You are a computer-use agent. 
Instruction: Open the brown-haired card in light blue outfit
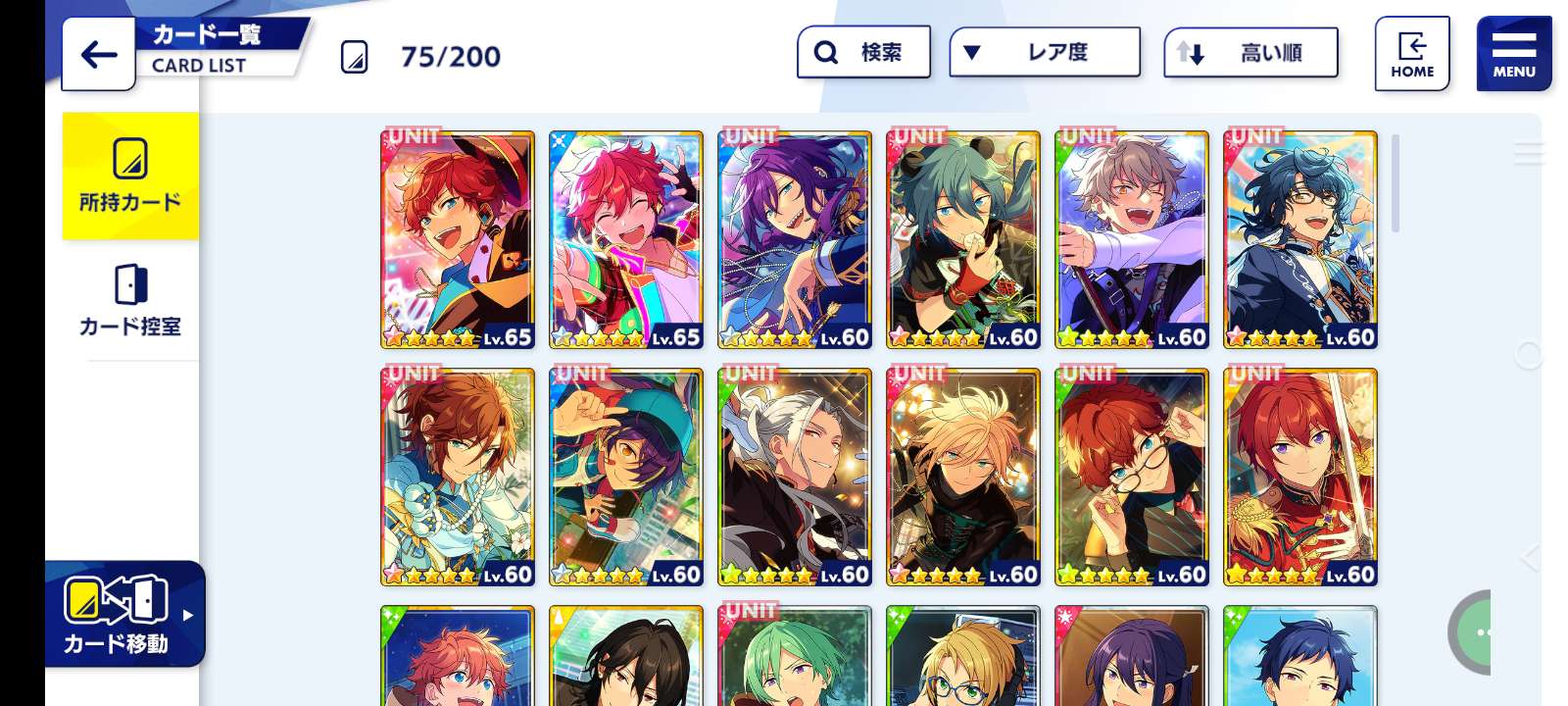point(458,477)
